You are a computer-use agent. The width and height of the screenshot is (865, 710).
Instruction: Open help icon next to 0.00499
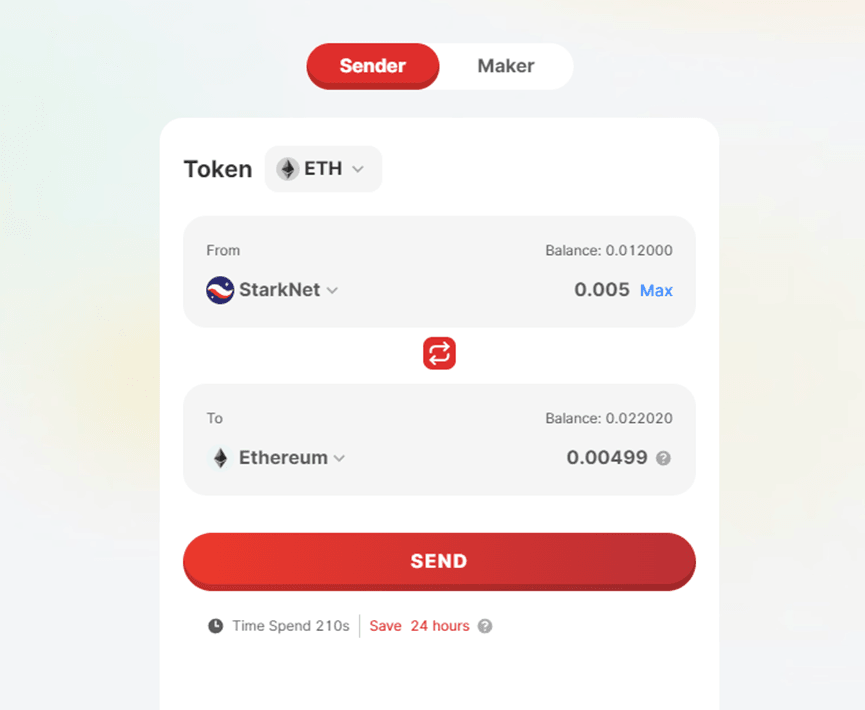[662, 458]
